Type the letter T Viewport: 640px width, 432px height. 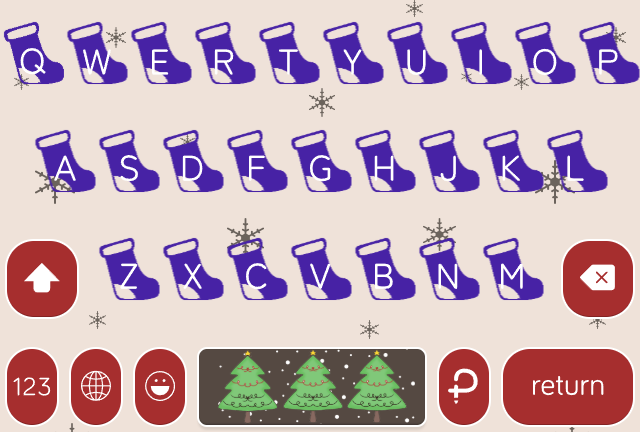[x=289, y=60]
